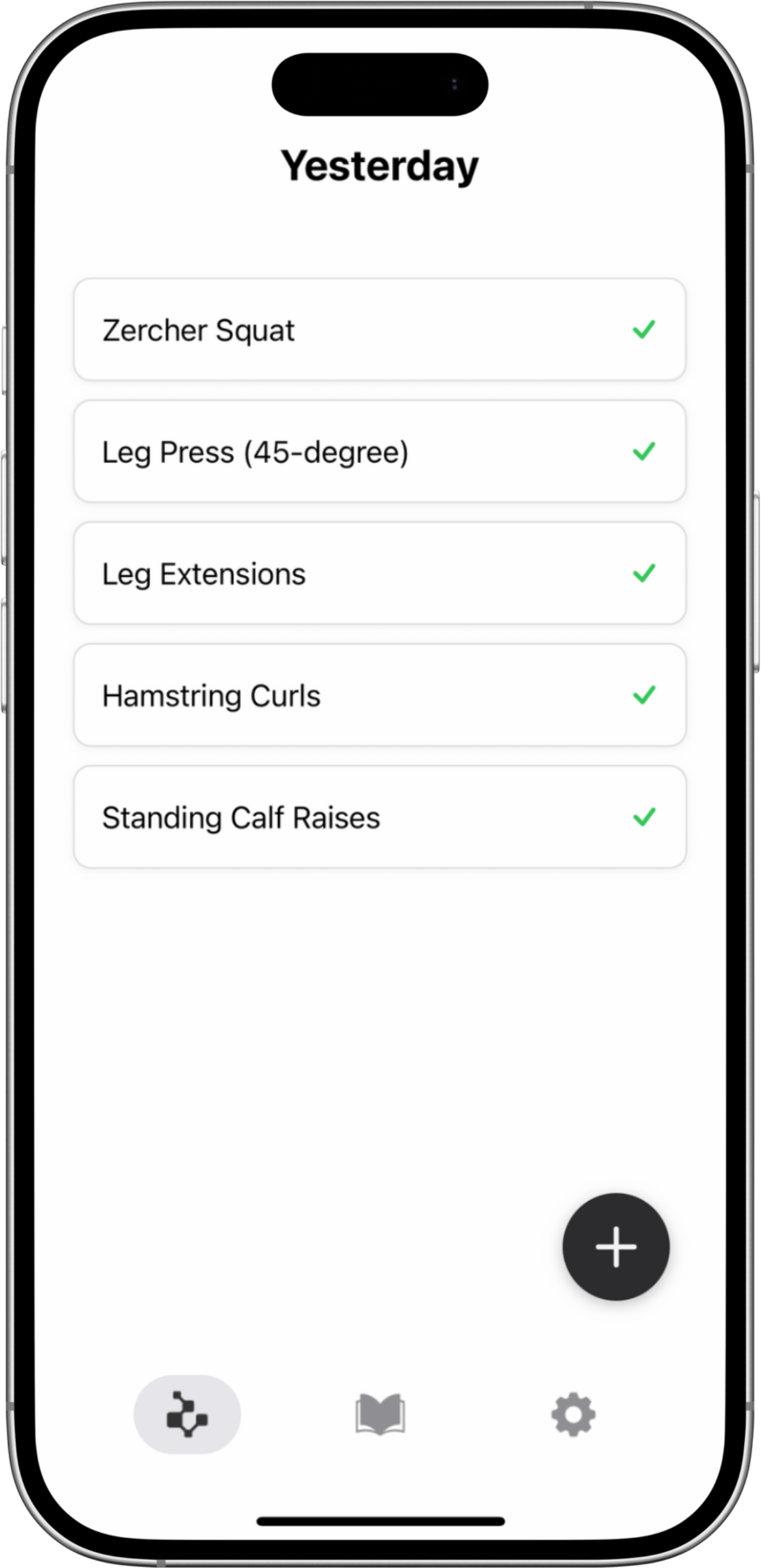Open the Zercher Squat exercise
Screen dimensions: 761x1568
point(379,329)
